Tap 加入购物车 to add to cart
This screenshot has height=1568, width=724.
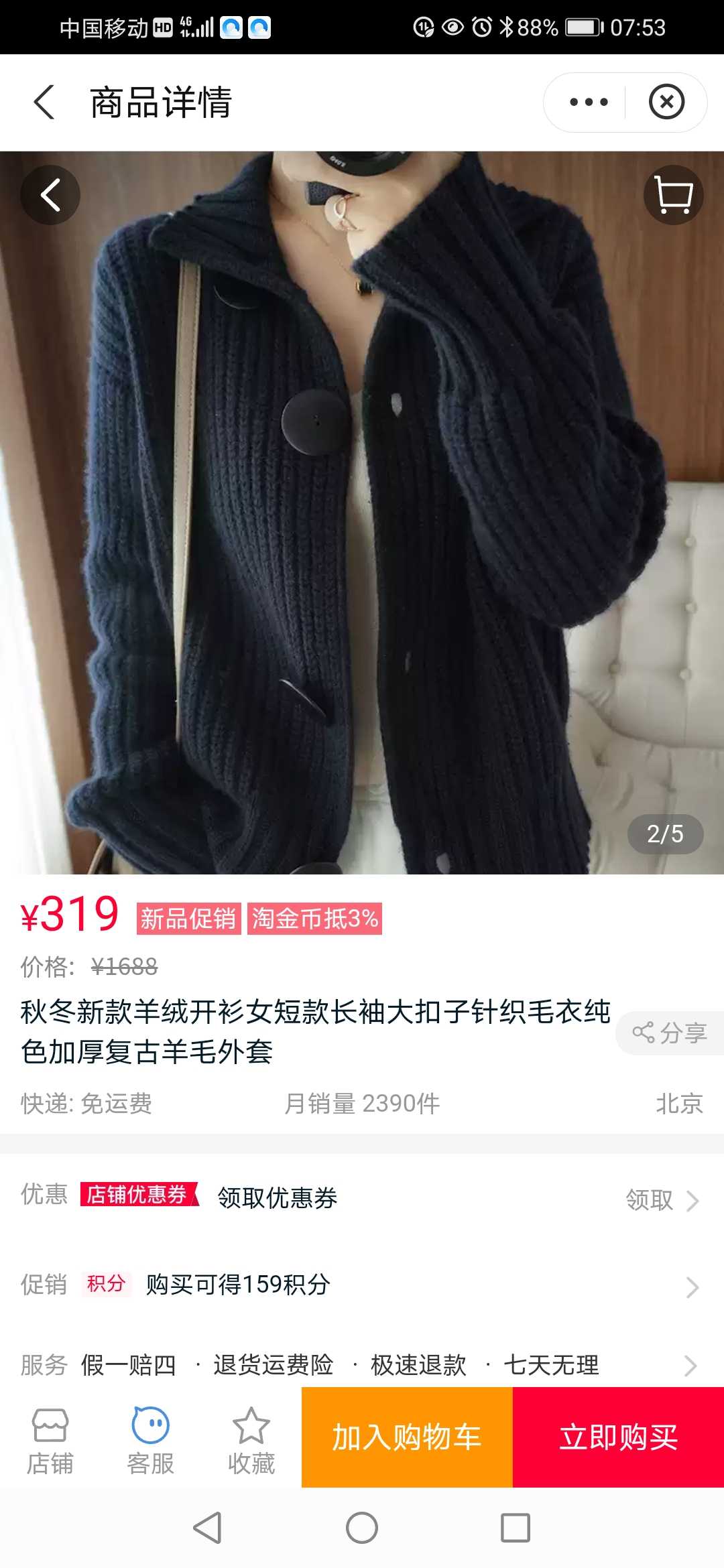pyautogui.click(x=407, y=1437)
